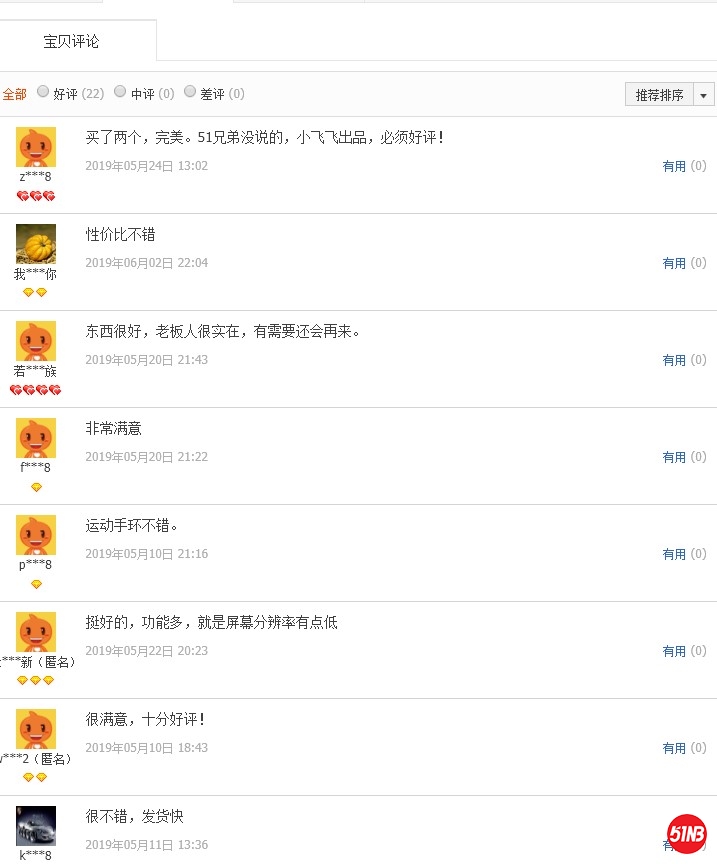
Task: Mark the 东西很好 review as 有用
Action: (674, 361)
